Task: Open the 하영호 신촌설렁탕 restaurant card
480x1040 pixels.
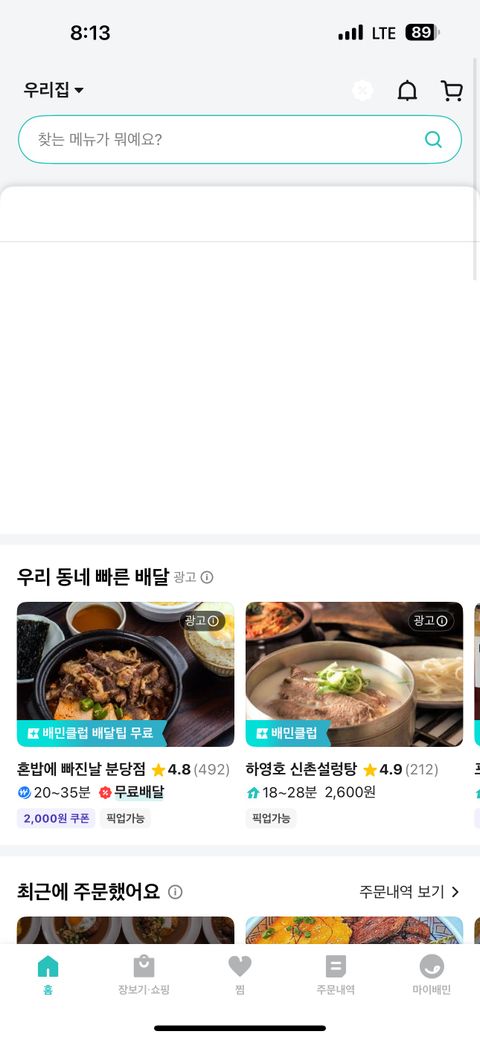Action: coord(354,715)
